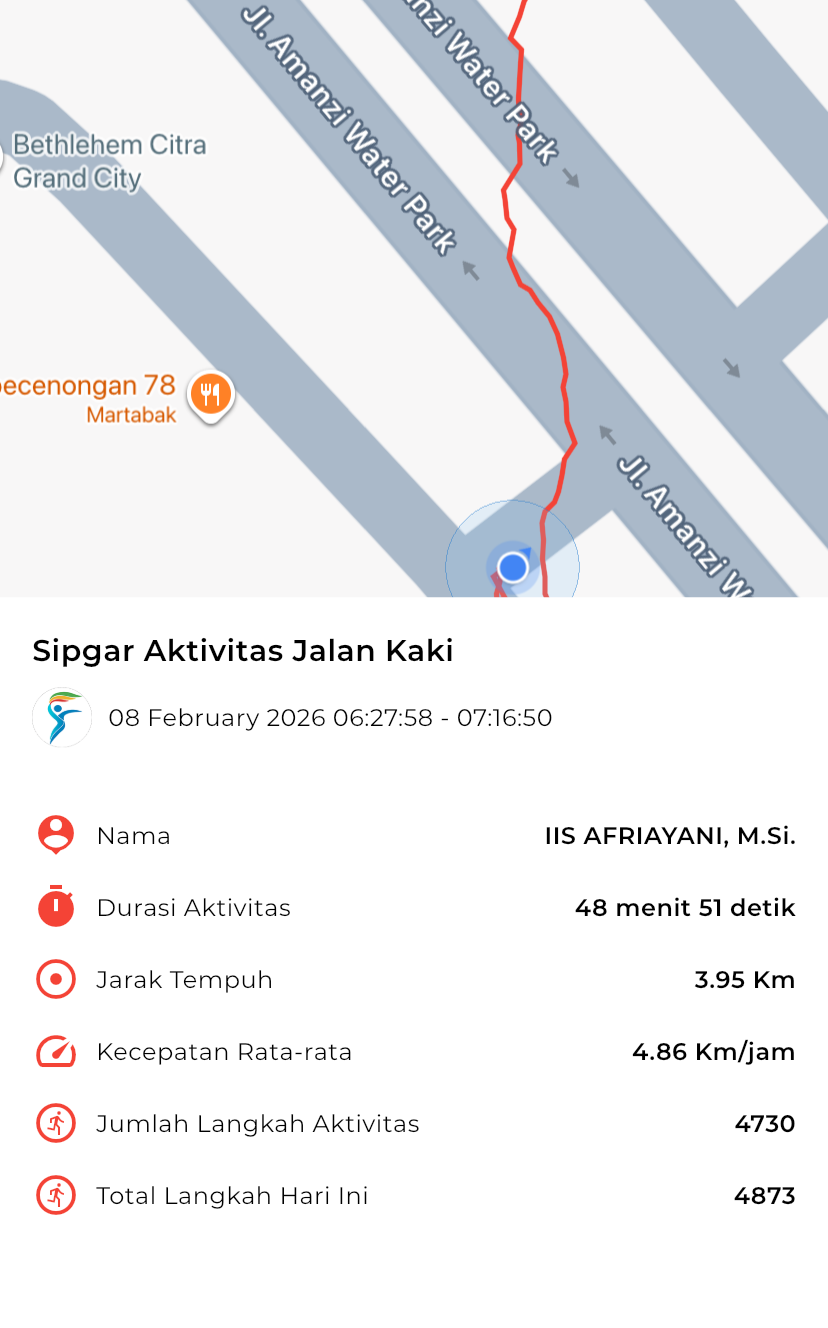The image size is (828, 1328).
Task: Select the Bethlehem Citra Grand City map label
Action: click(108, 161)
